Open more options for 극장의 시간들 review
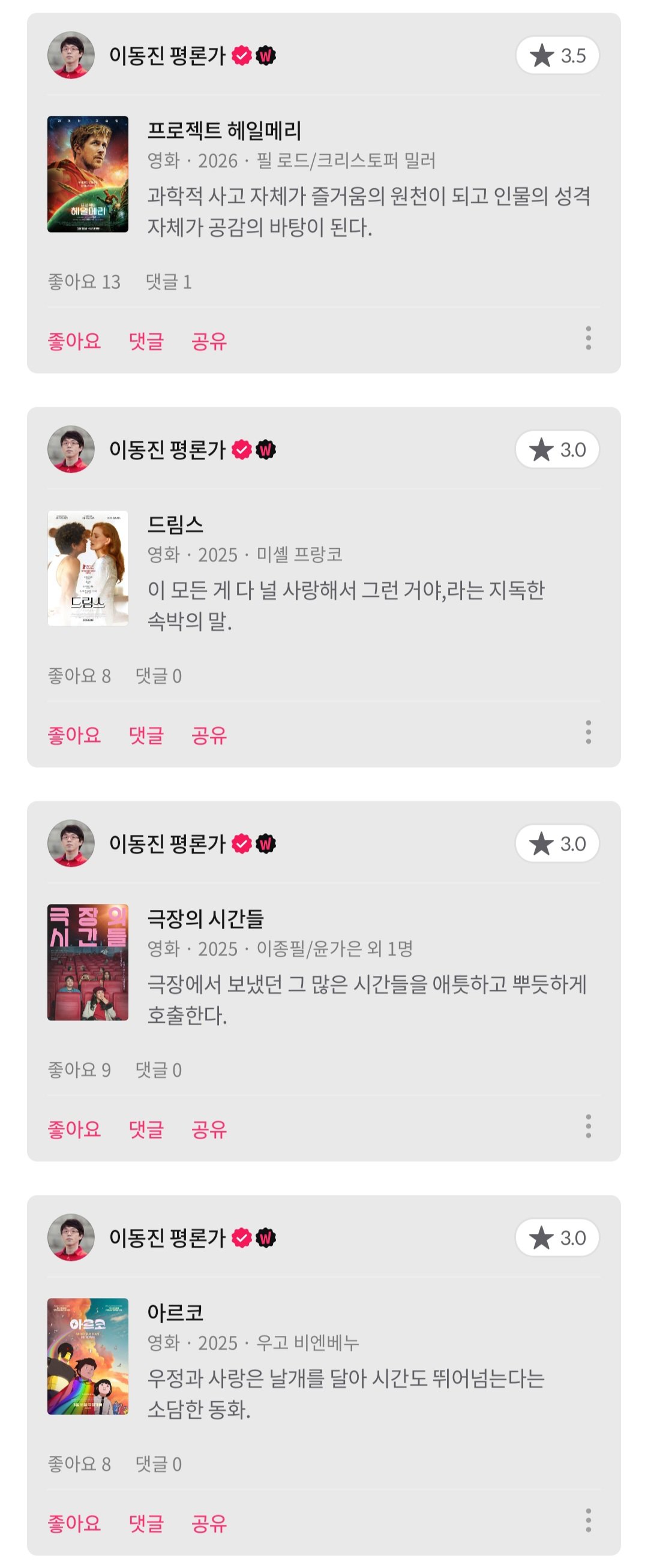Screen dimensions: 648x1568 pos(589,1126)
